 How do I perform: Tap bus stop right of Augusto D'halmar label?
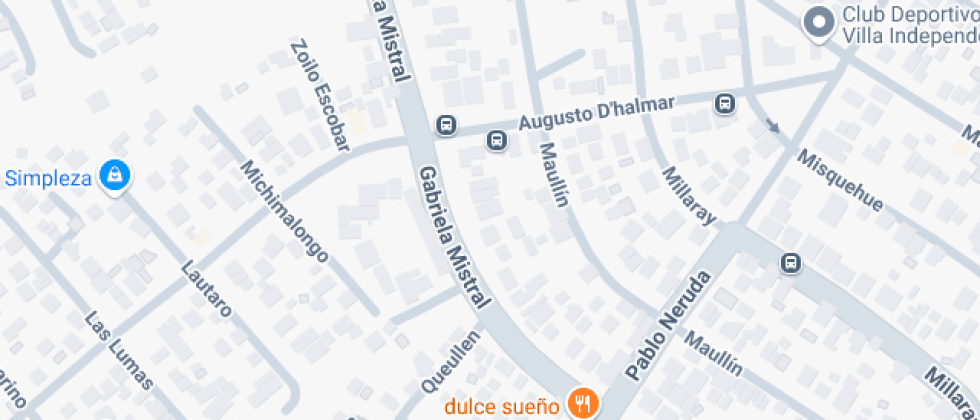[725, 103]
